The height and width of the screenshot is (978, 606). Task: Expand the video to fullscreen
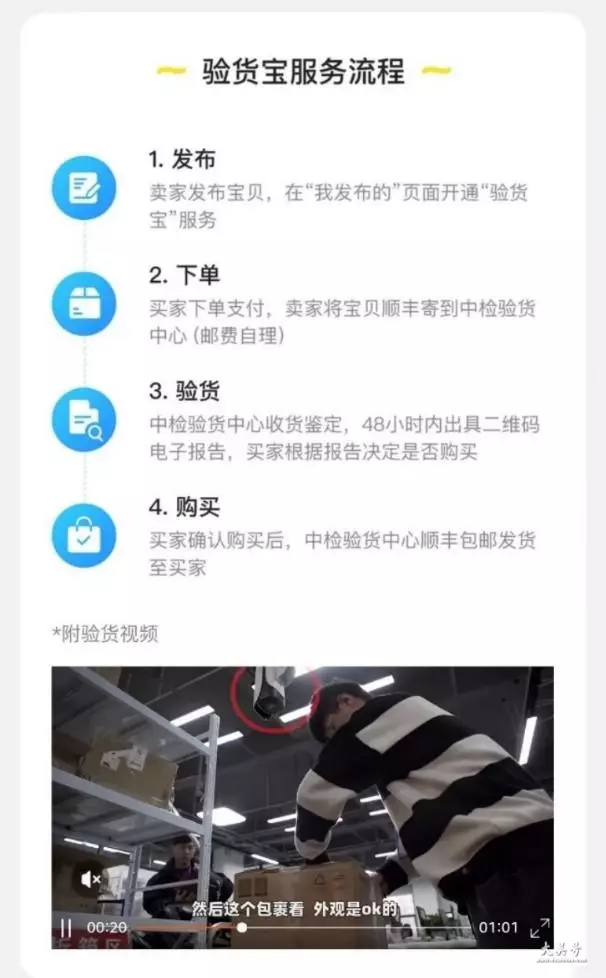point(539,927)
